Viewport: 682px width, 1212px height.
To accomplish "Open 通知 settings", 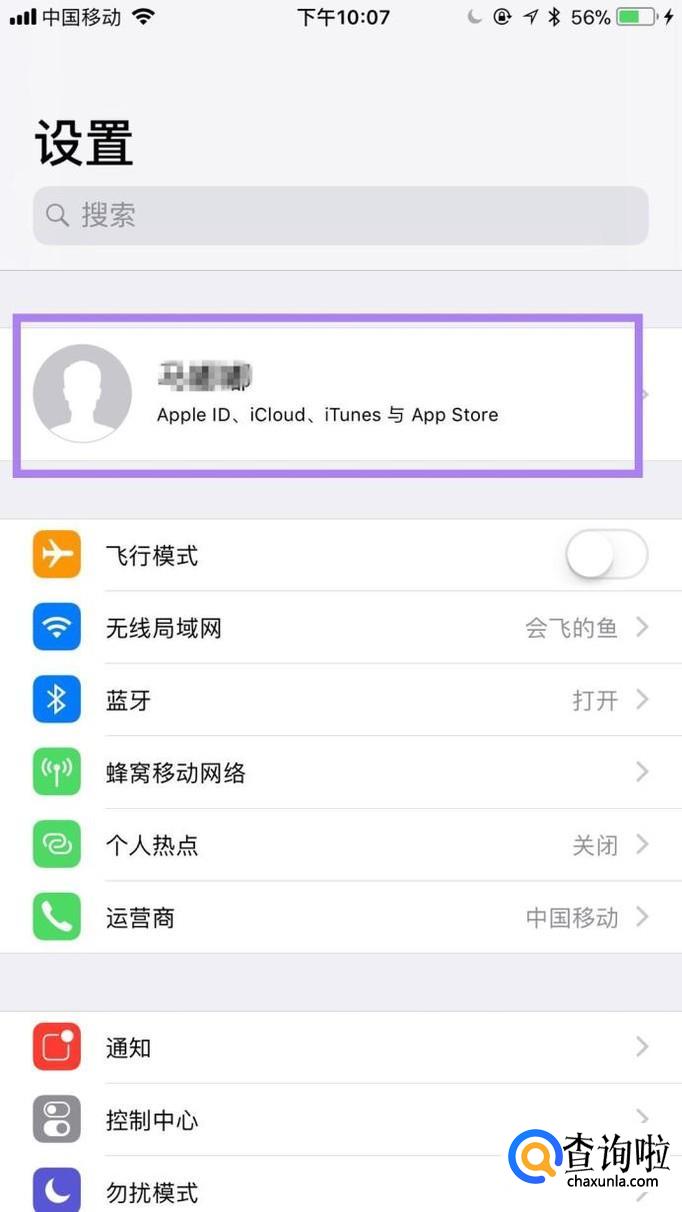I will pyautogui.click(x=340, y=1047).
